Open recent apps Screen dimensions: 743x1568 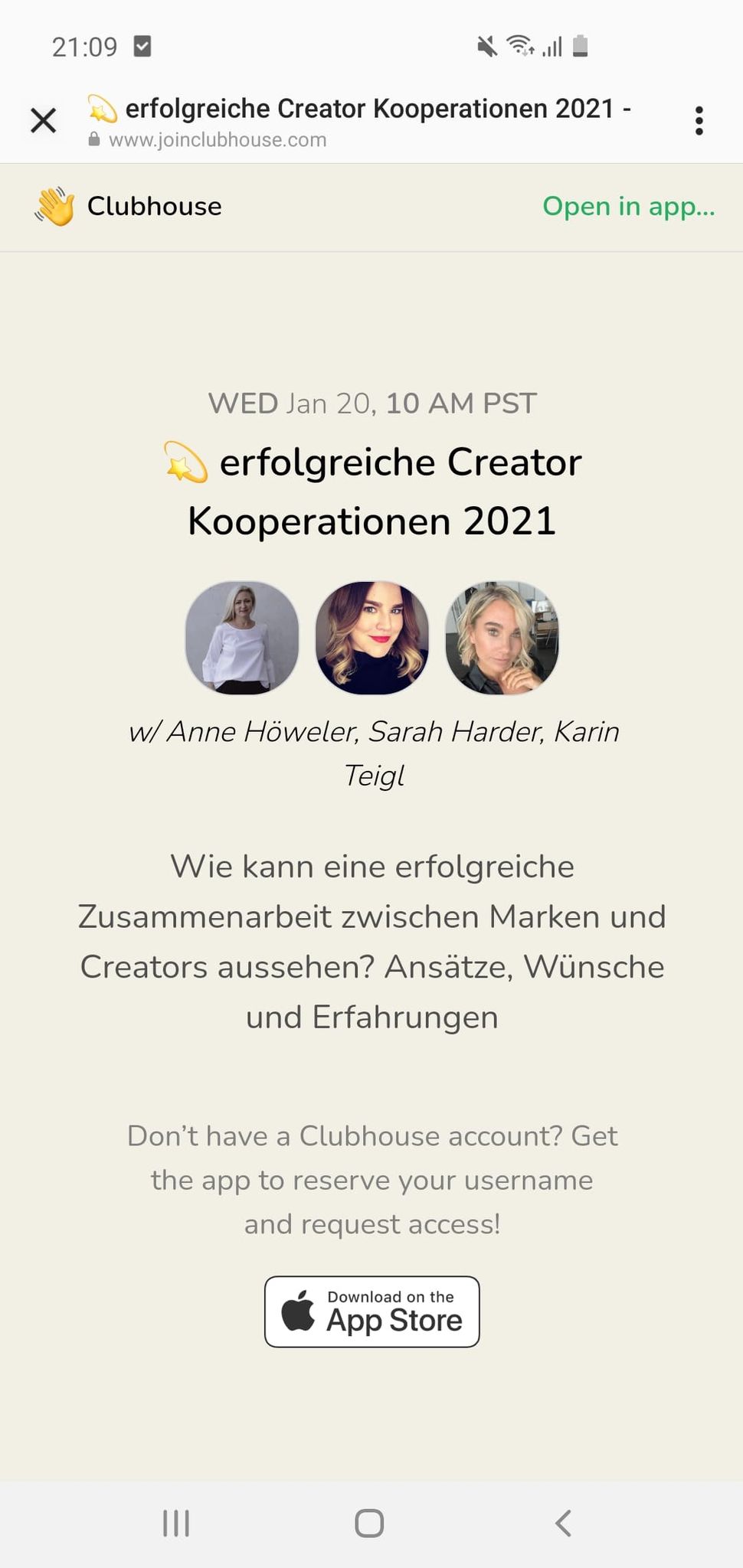(x=176, y=1524)
